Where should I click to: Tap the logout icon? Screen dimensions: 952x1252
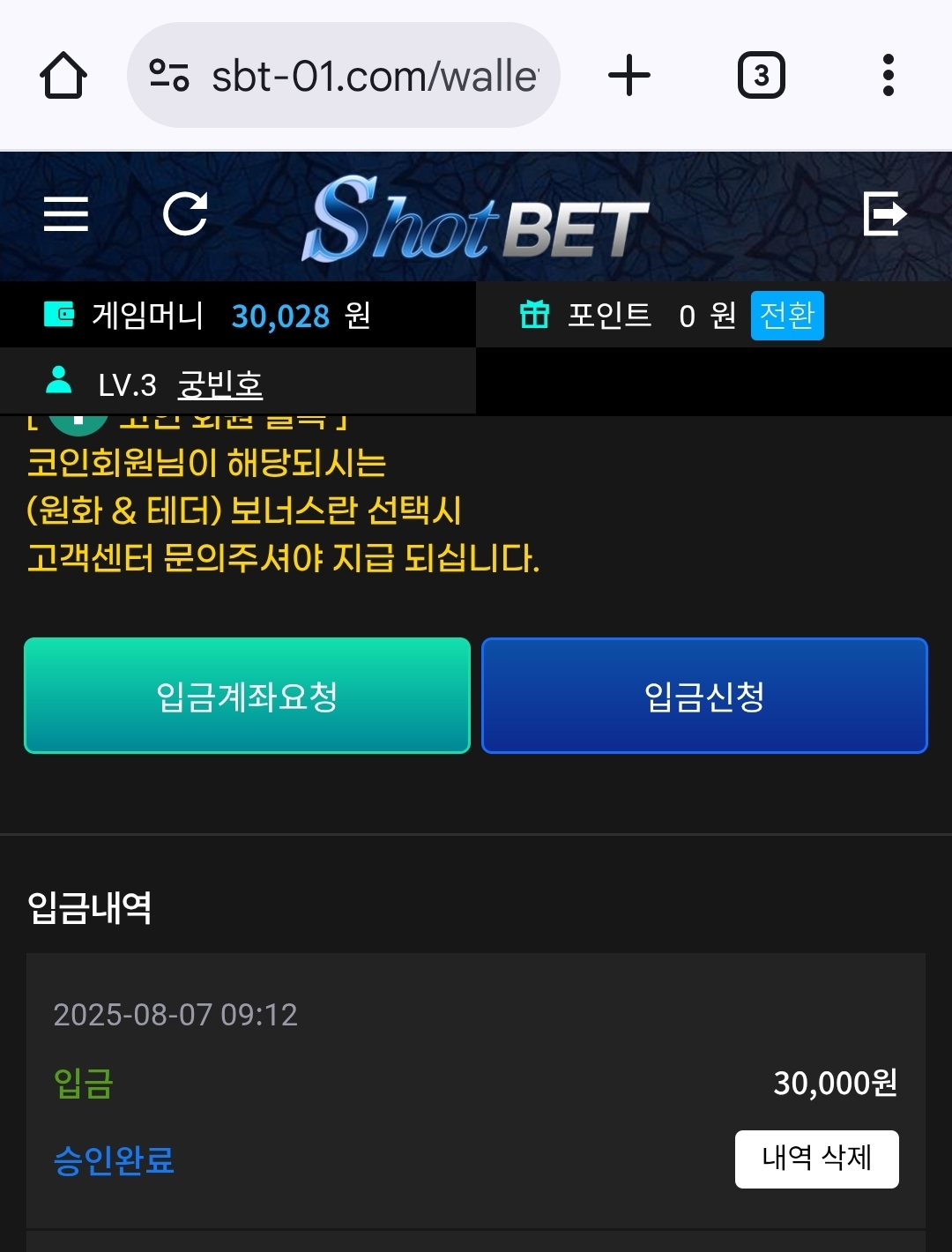pyautogui.click(x=884, y=214)
